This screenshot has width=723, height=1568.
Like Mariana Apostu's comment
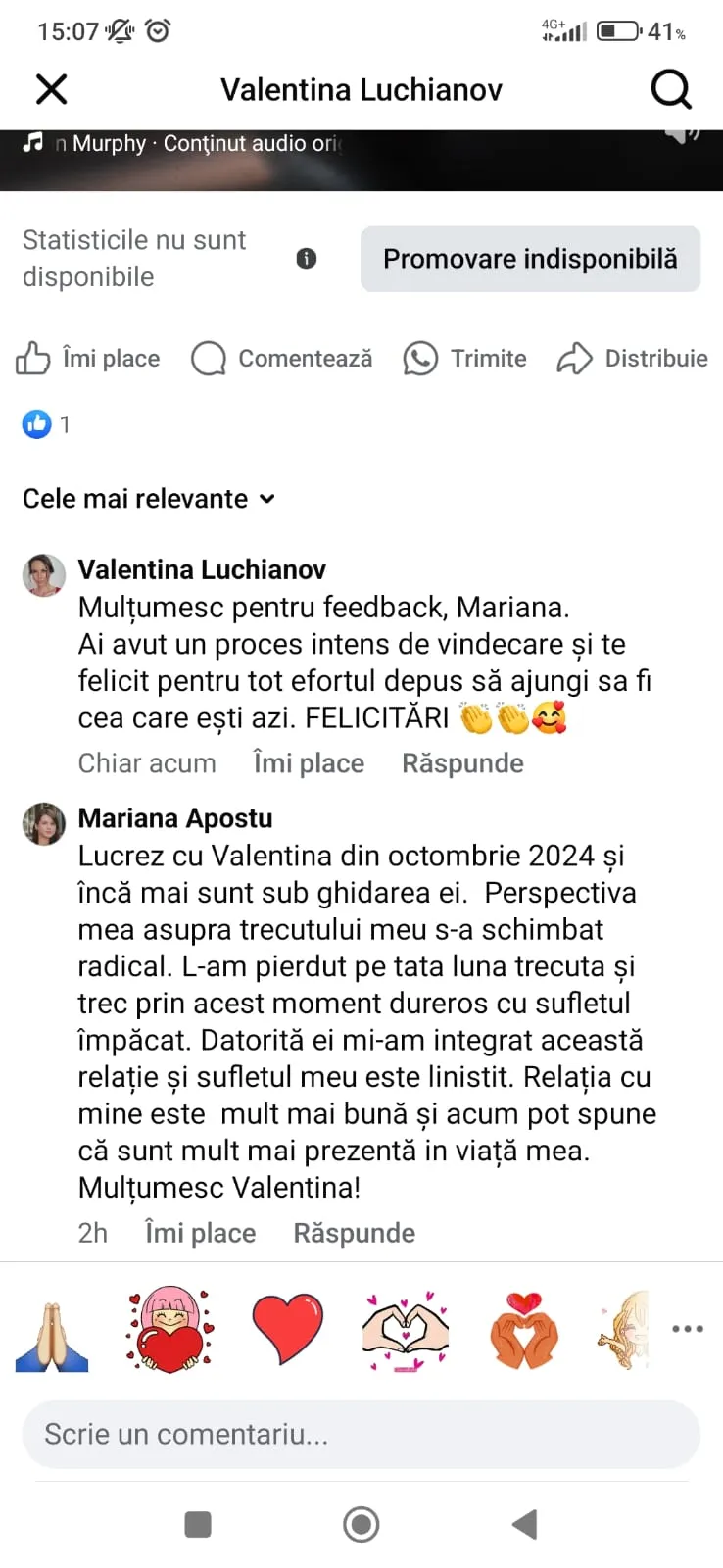pyautogui.click(x=200, y=1233)
